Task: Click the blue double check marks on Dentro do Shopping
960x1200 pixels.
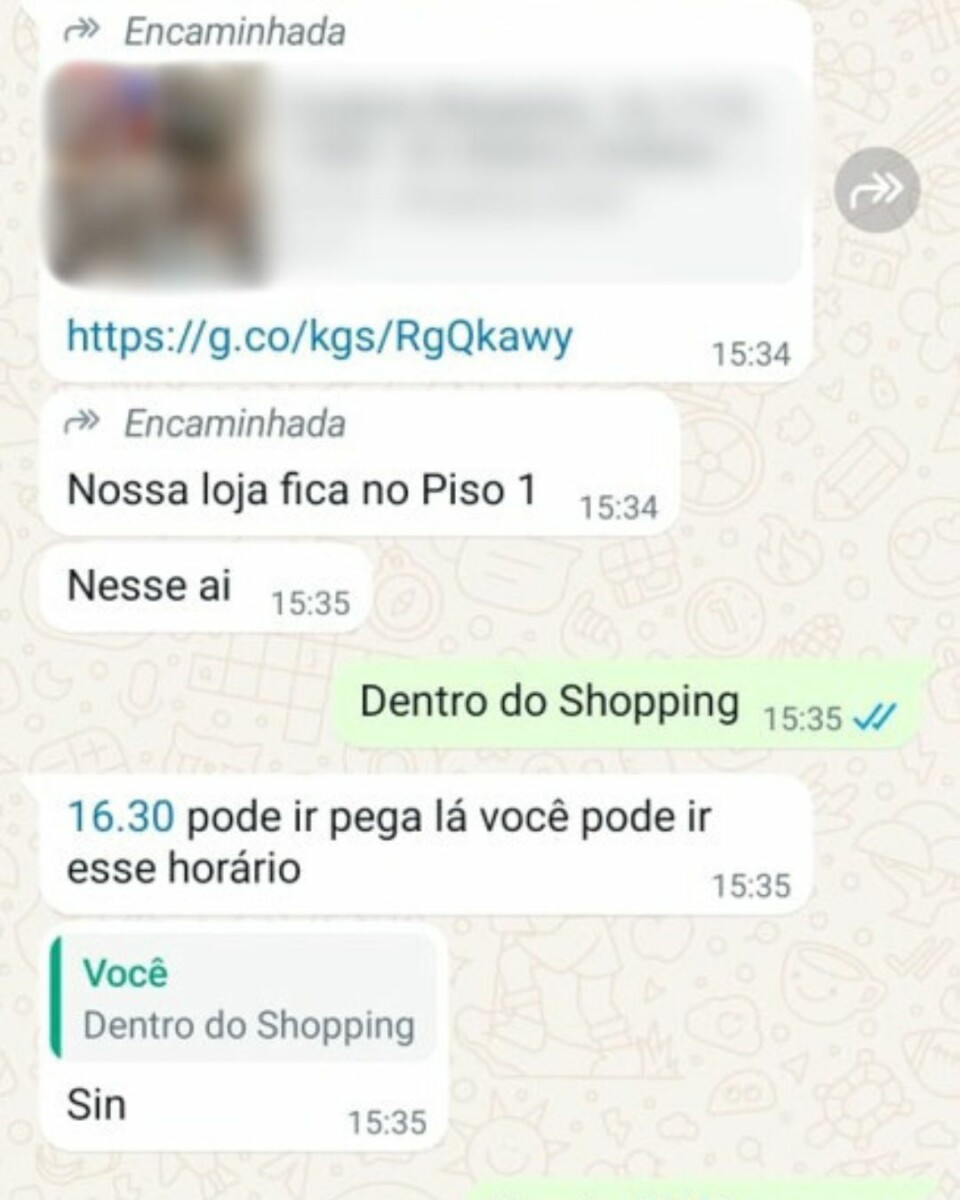Action: click(x=875, y=715)
